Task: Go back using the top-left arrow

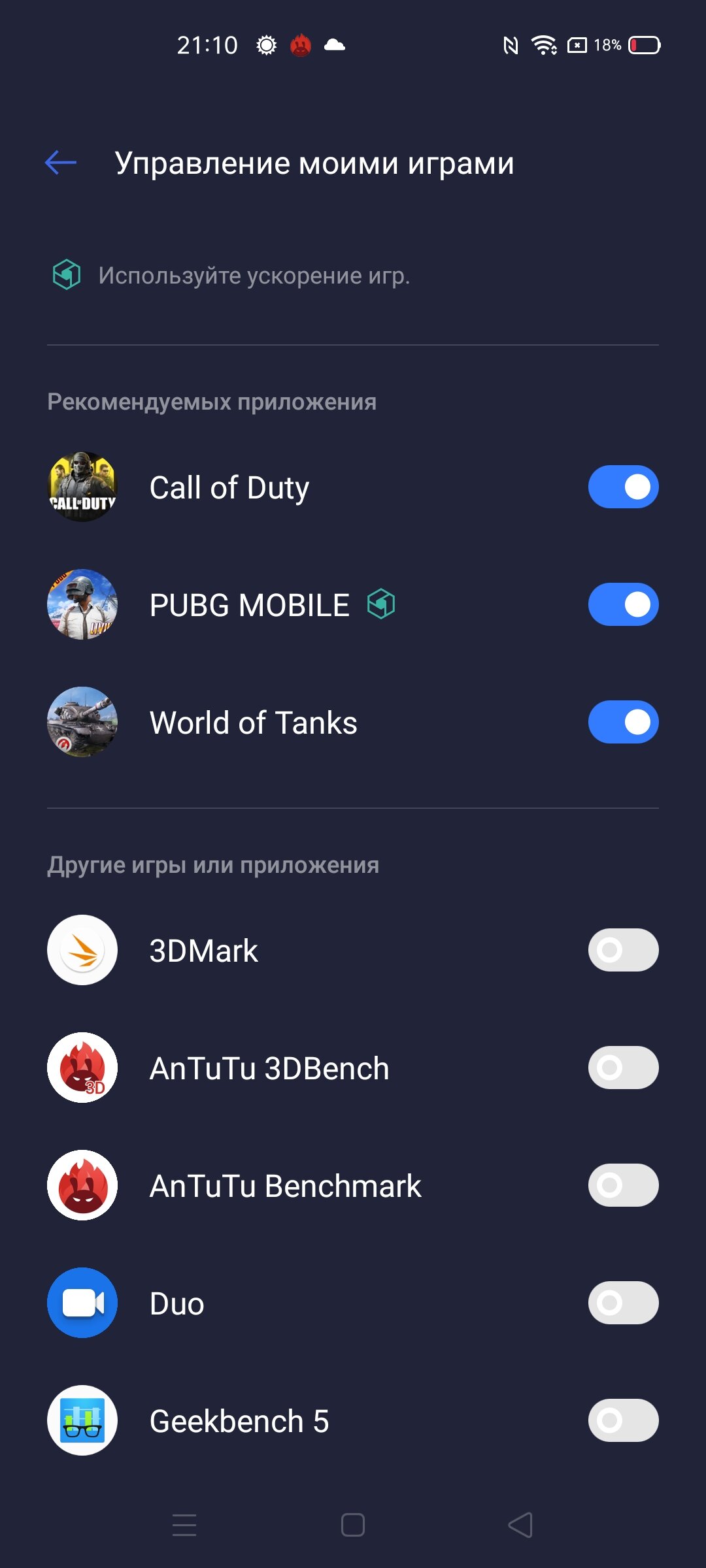Action: click(x=61, y=163)
